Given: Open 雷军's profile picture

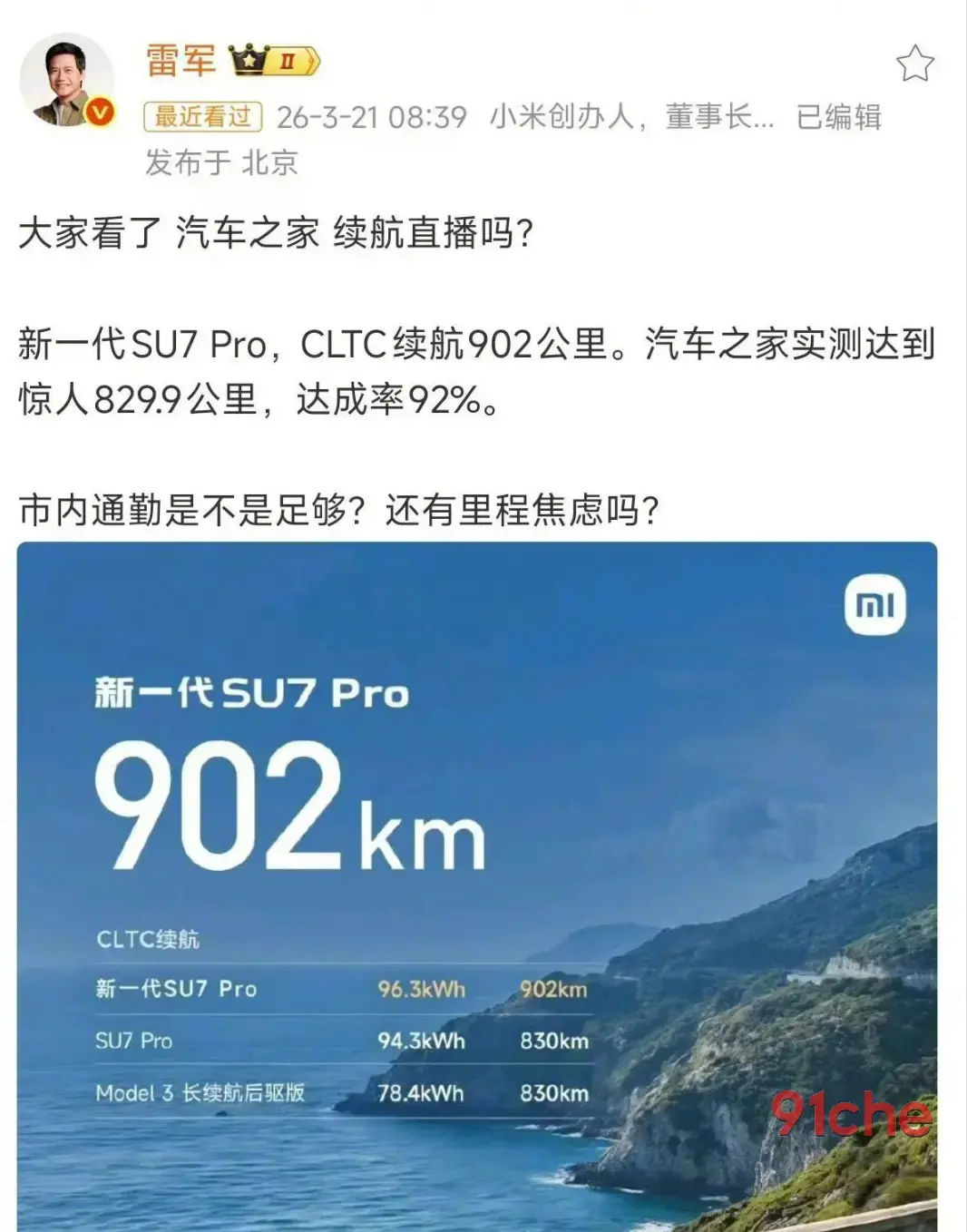Looking at the screenshot, I should [x=66, y=82].
